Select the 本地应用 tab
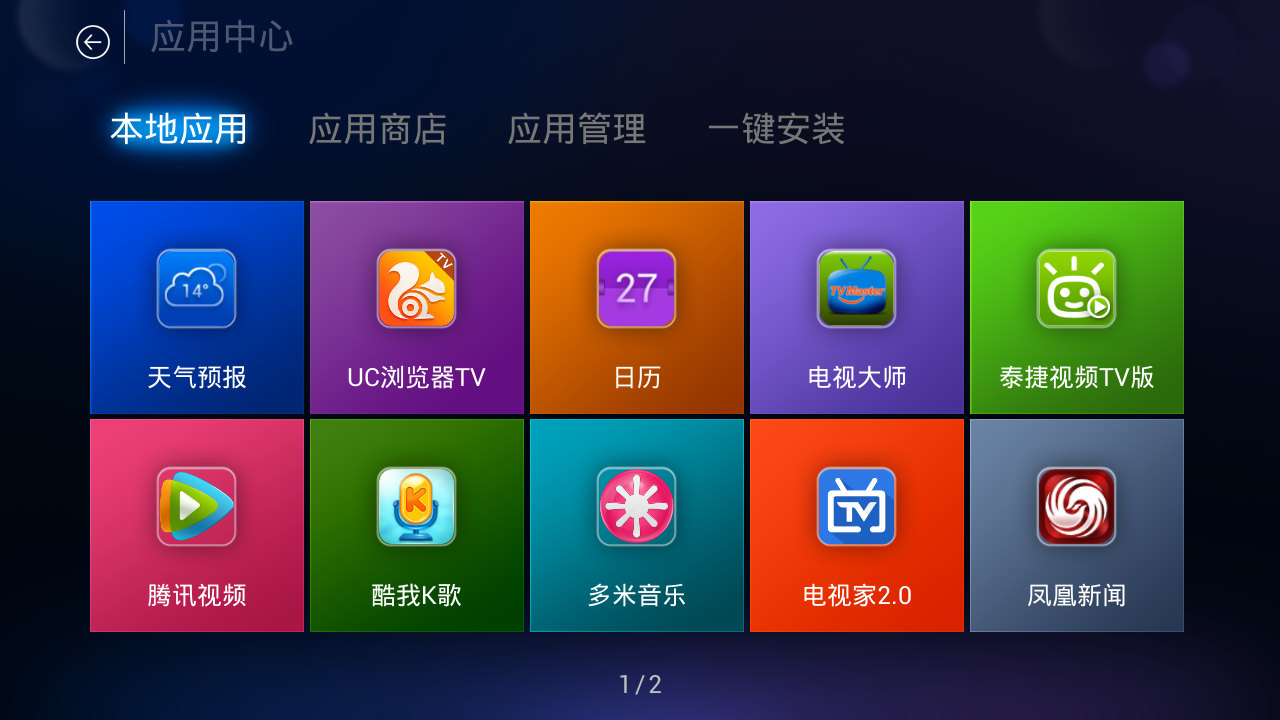This screenshot has height=720, width=1280. 179,129
